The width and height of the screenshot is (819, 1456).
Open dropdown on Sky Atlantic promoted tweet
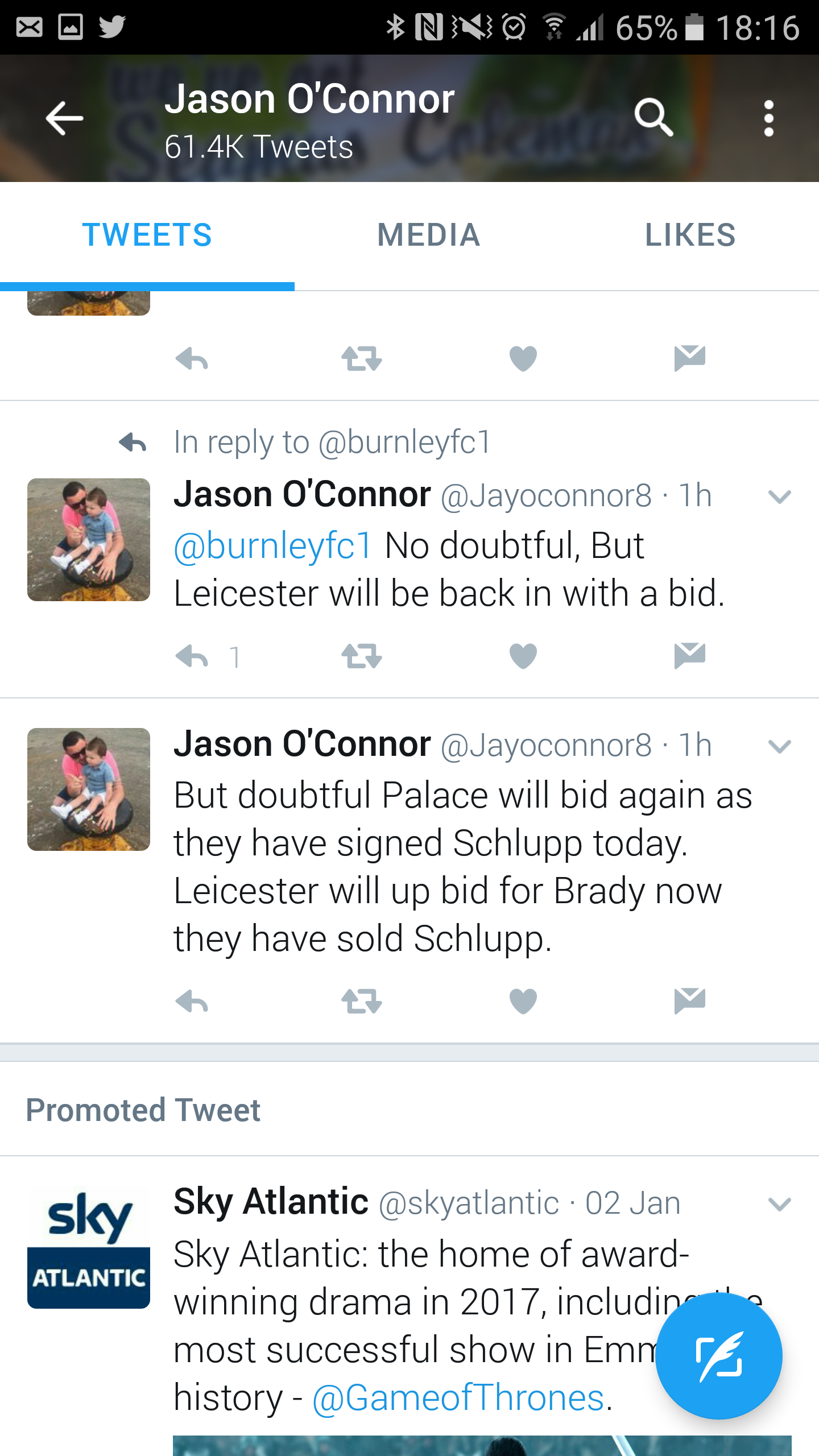tap(779, 1204)
